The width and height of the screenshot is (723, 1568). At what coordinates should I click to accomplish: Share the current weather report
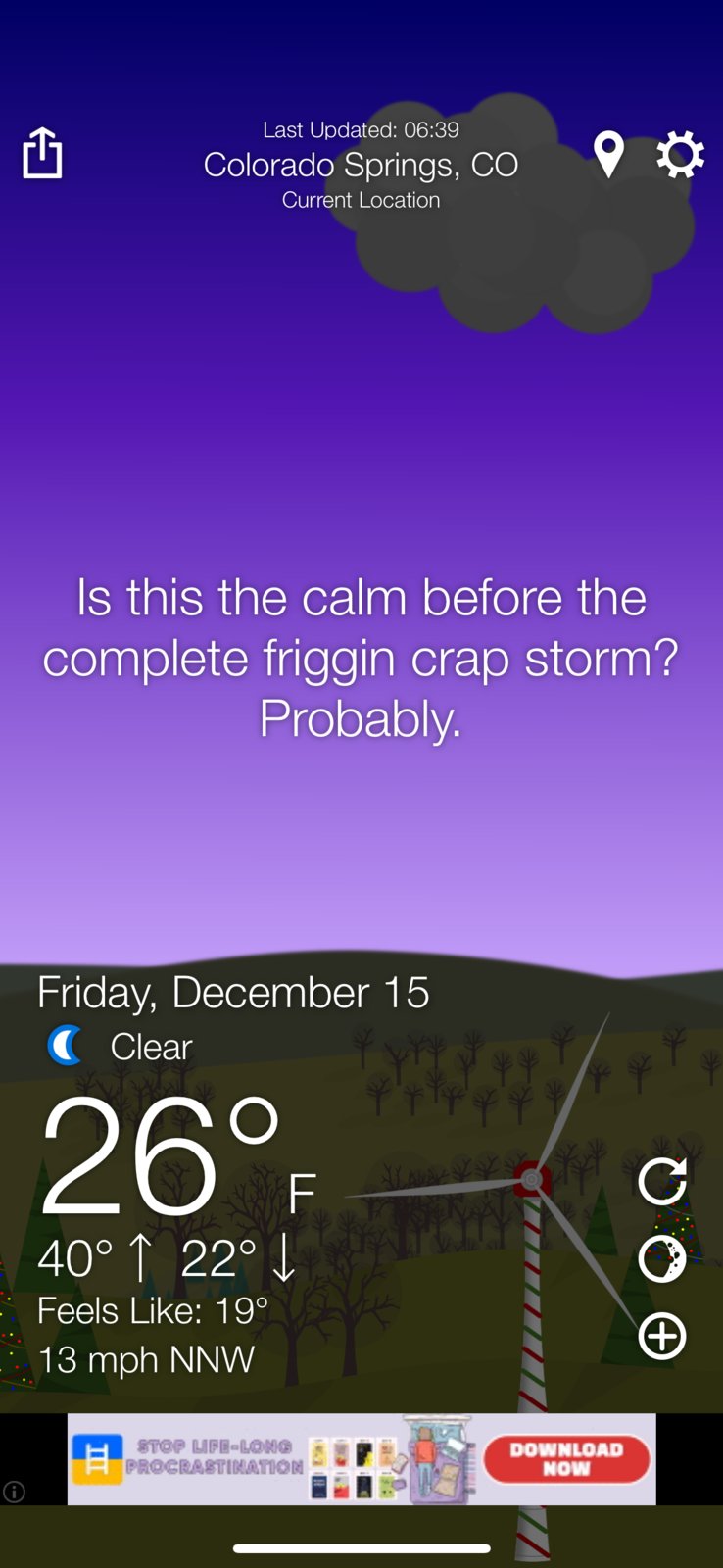[42, 153]
